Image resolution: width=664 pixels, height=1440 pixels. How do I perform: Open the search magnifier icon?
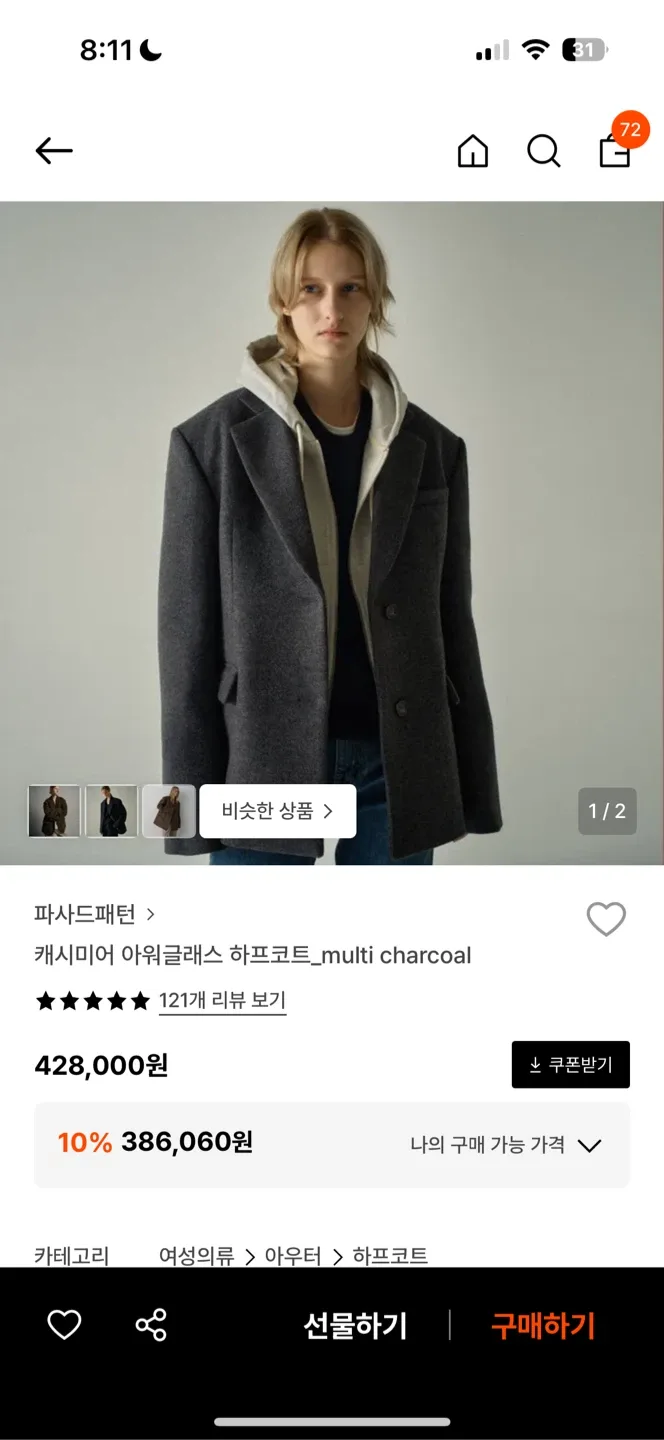click(x=543, y=151)
